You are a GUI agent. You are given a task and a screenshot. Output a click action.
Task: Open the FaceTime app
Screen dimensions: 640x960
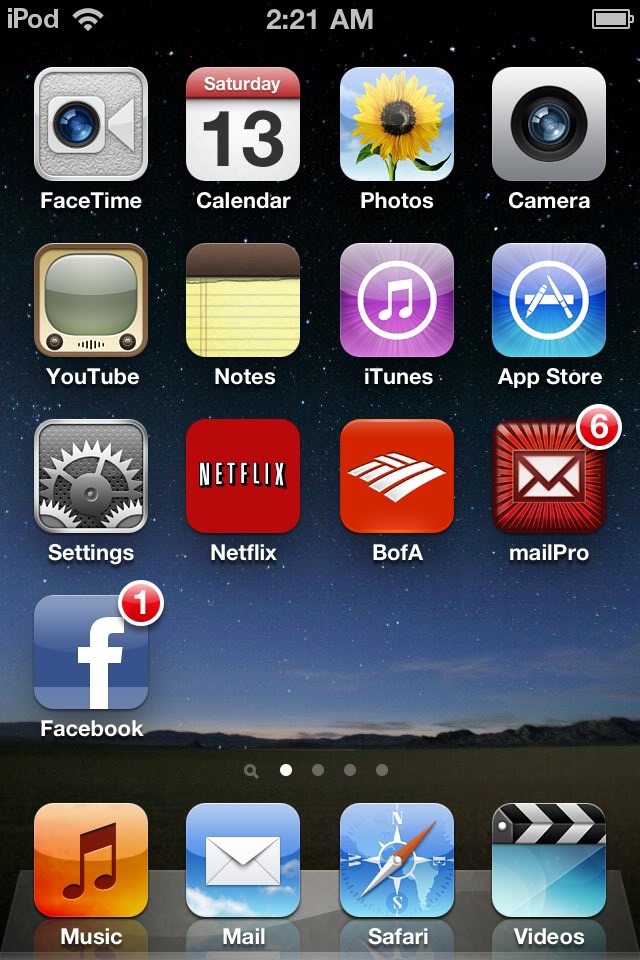(91, 124)
